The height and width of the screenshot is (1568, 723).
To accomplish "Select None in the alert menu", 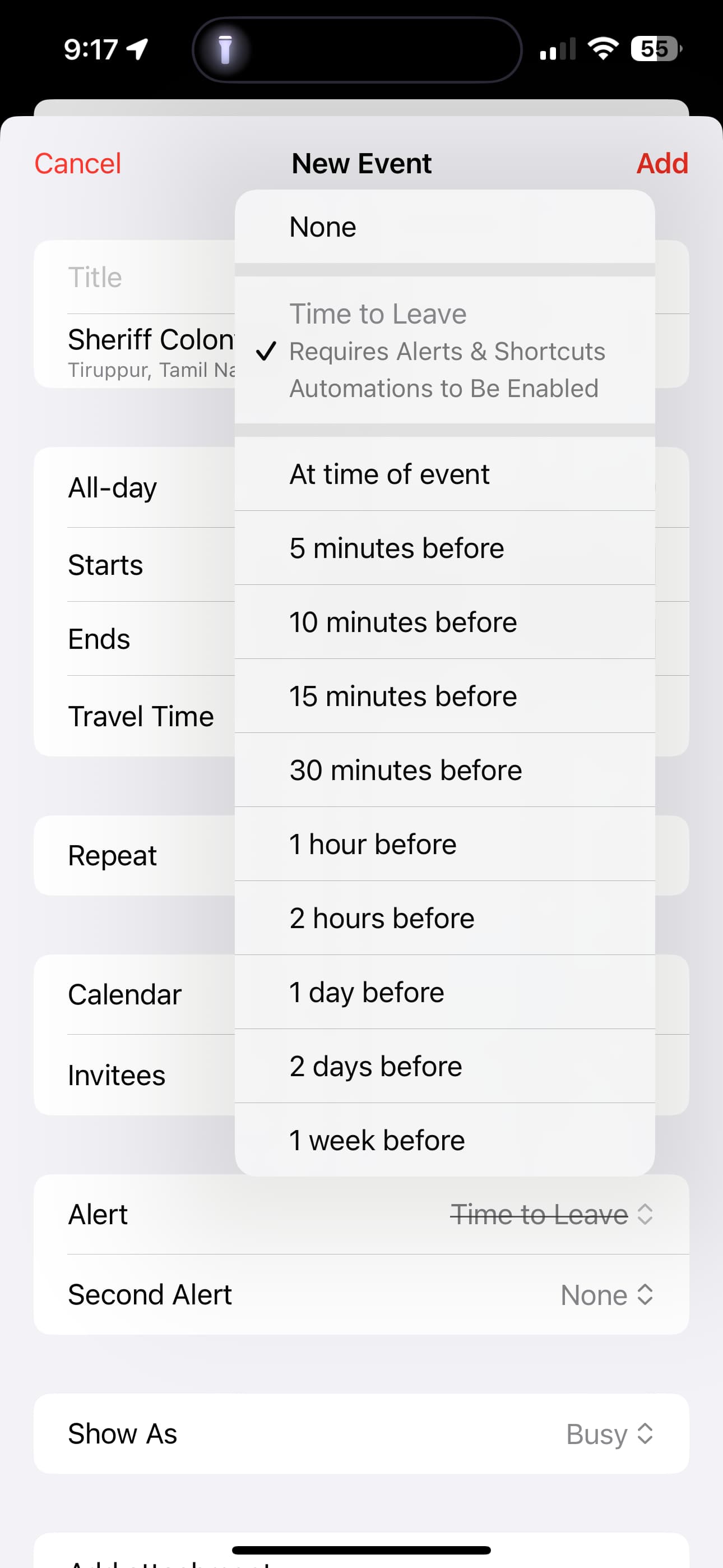I will pos(445,227).
